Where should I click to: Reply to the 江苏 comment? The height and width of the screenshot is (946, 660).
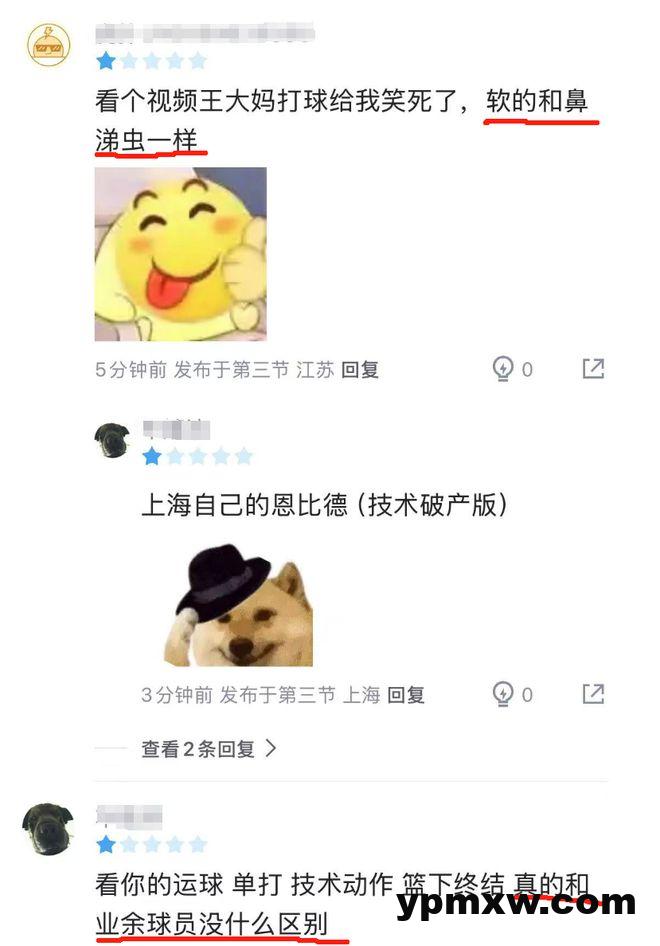[360, 370]
